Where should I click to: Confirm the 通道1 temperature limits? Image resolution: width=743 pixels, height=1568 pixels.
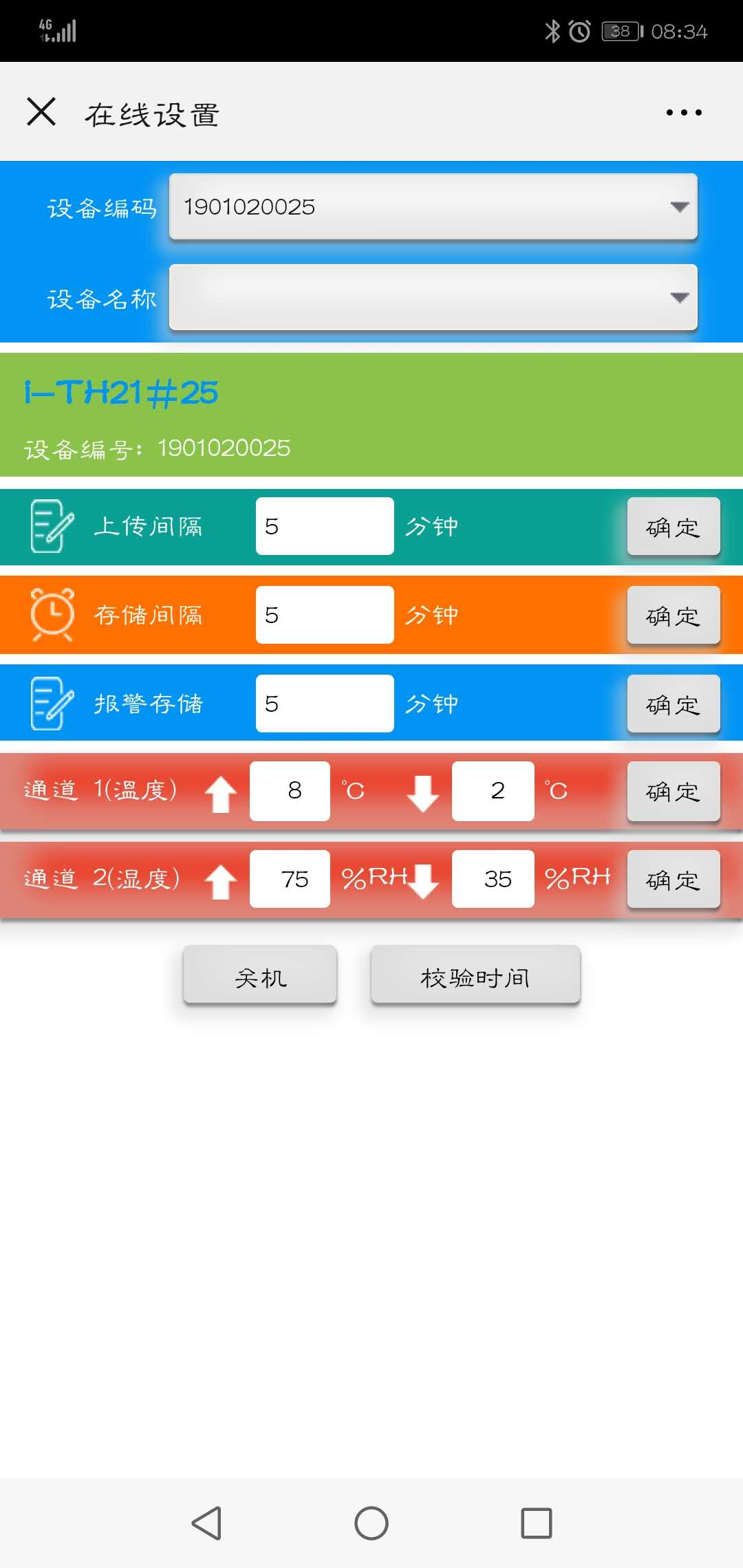coord(674,792)
